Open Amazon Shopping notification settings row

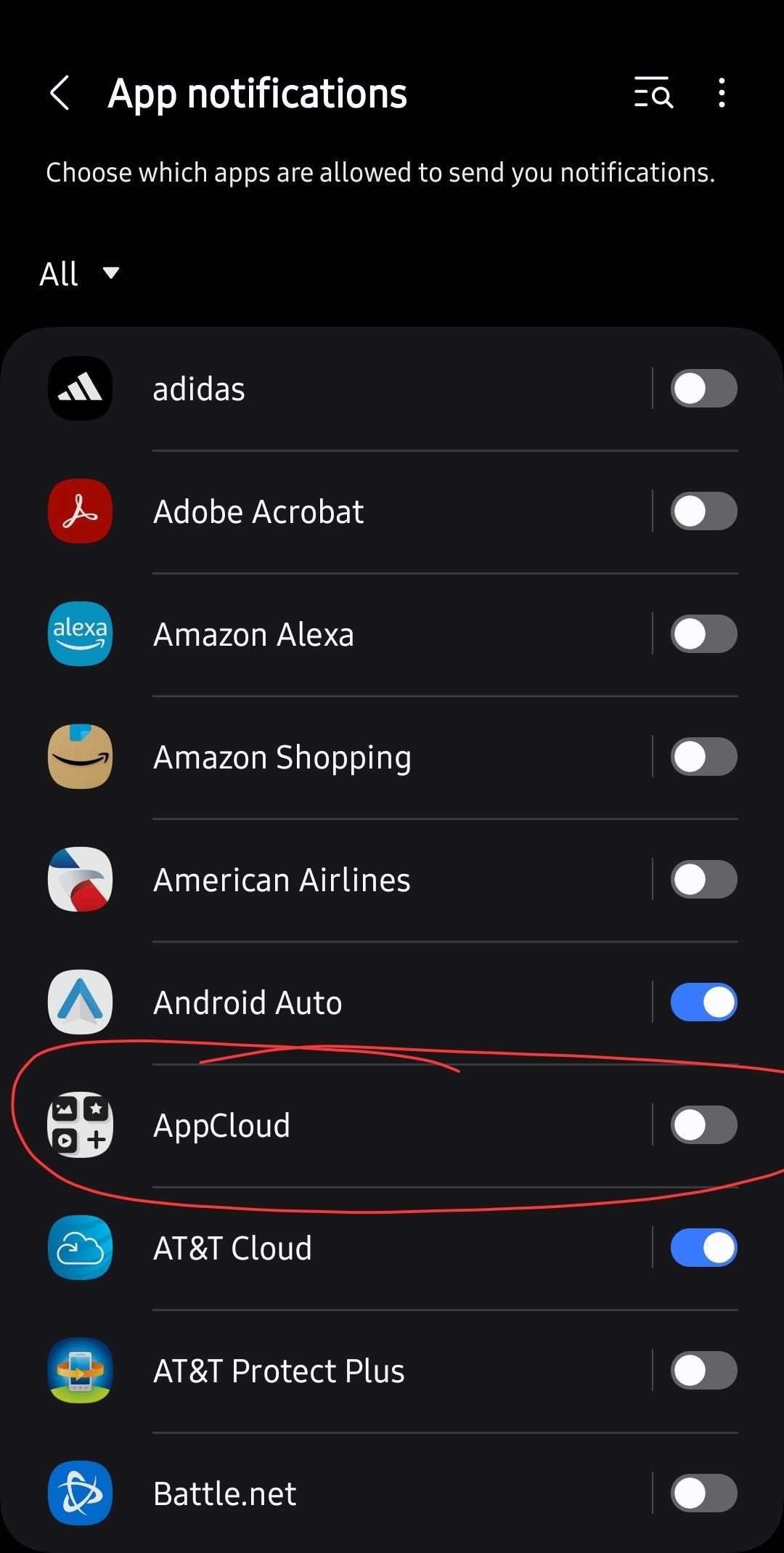[363, 756]
